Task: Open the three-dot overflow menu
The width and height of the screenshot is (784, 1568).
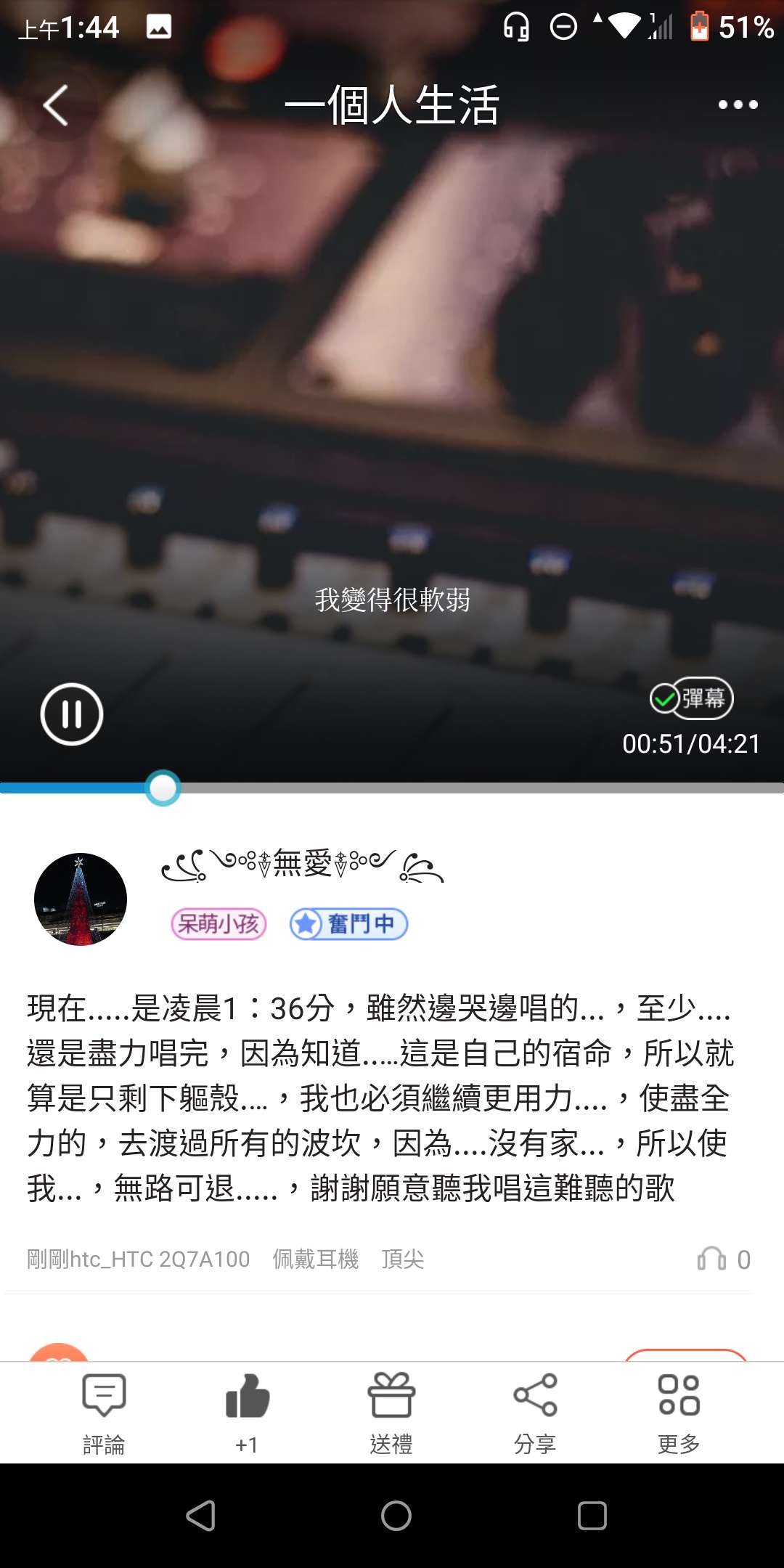Action: (x=738, y=105)
